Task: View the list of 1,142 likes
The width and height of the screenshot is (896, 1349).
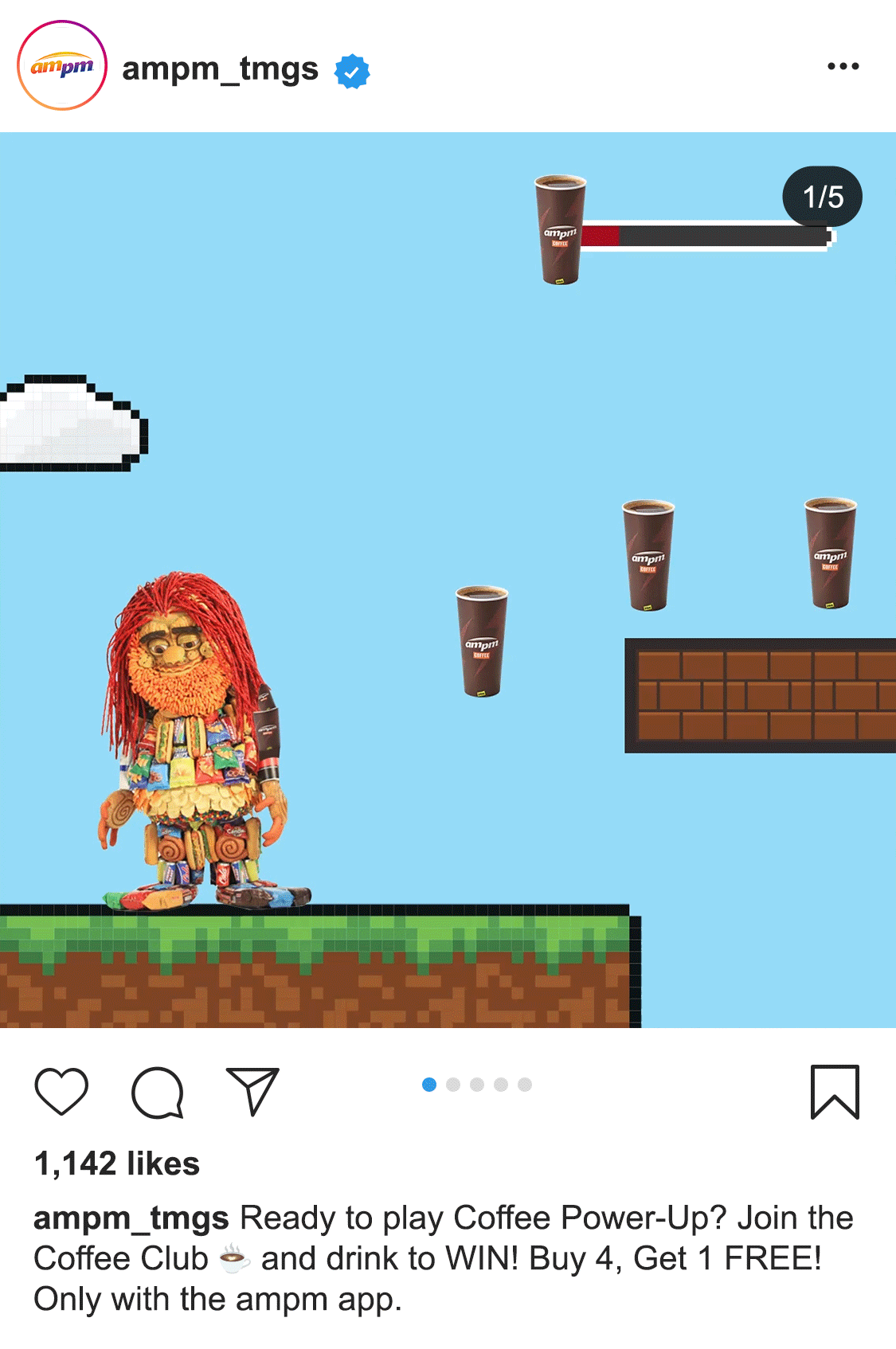Action: (116, 1163)
